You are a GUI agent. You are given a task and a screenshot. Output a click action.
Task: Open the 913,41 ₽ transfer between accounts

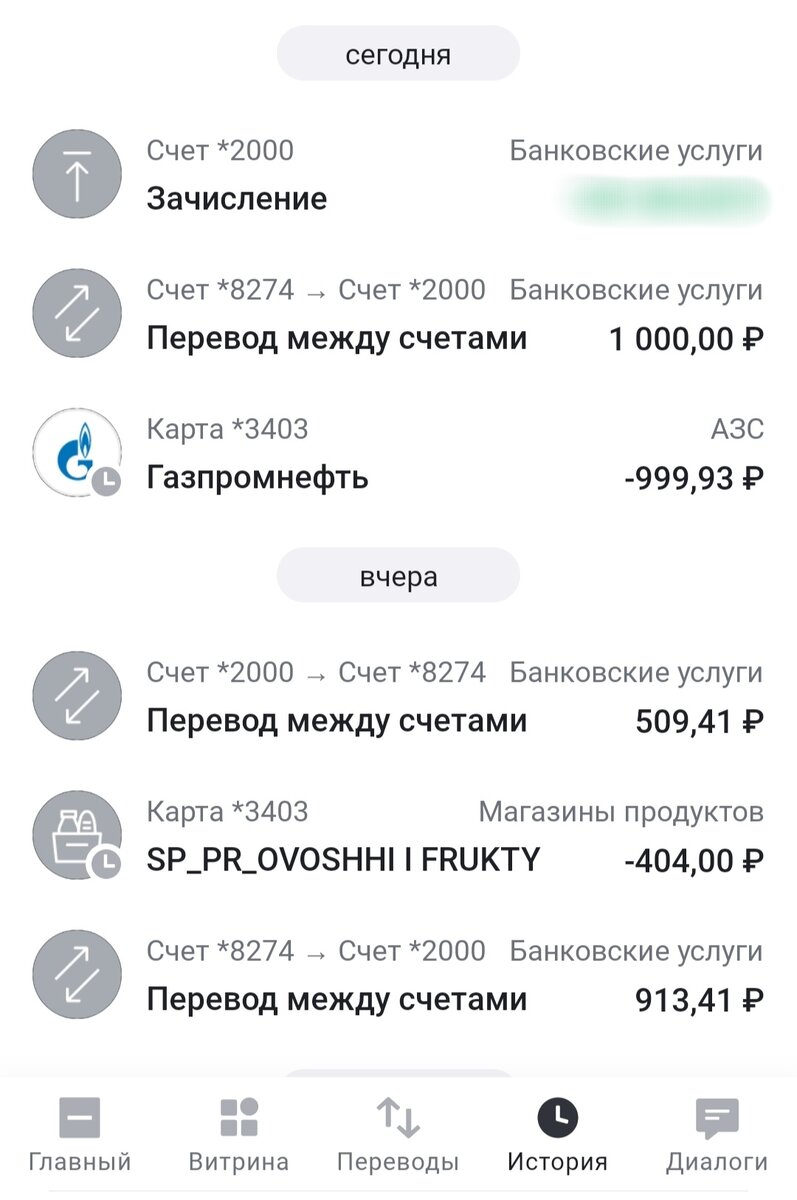[x=398, y=976]
